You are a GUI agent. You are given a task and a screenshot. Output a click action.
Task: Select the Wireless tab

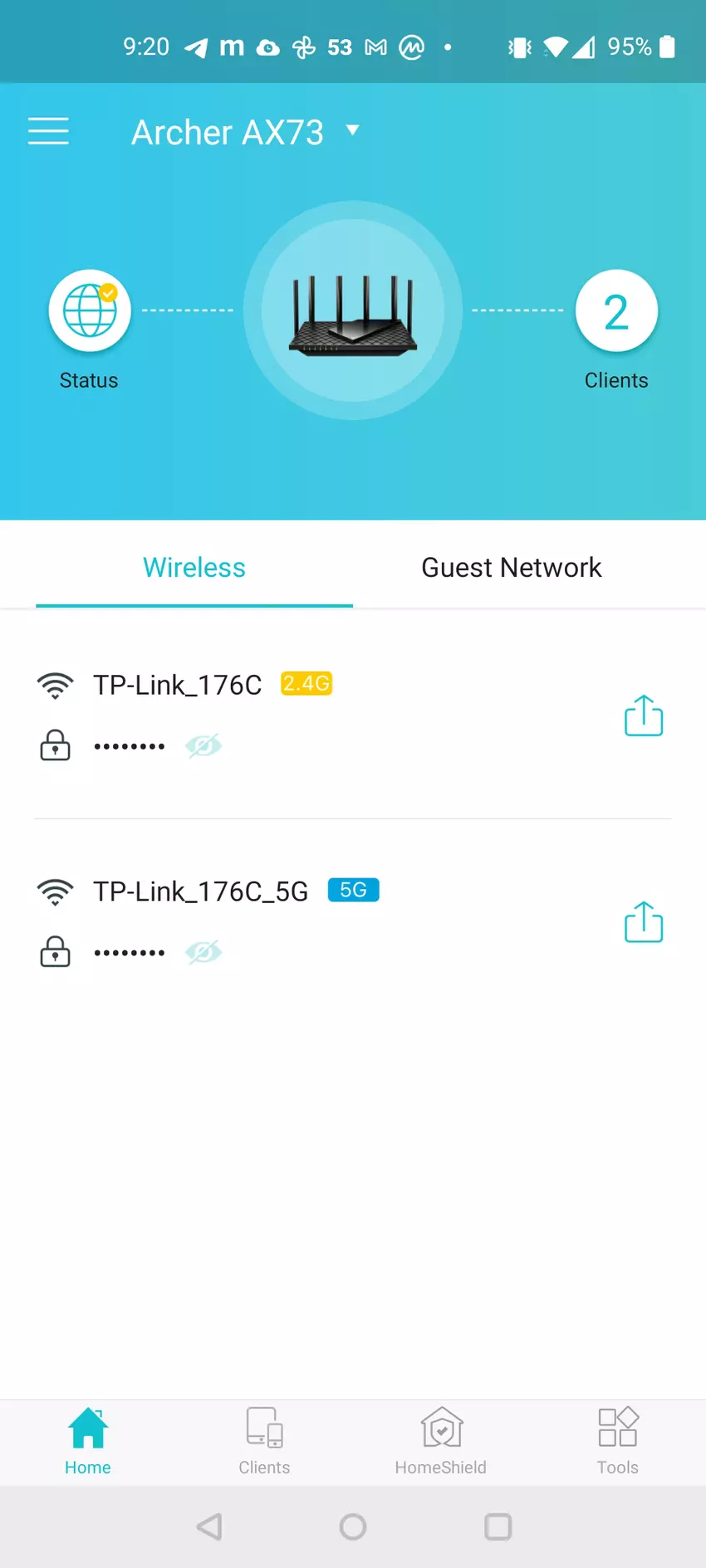(x=194, y=568)
